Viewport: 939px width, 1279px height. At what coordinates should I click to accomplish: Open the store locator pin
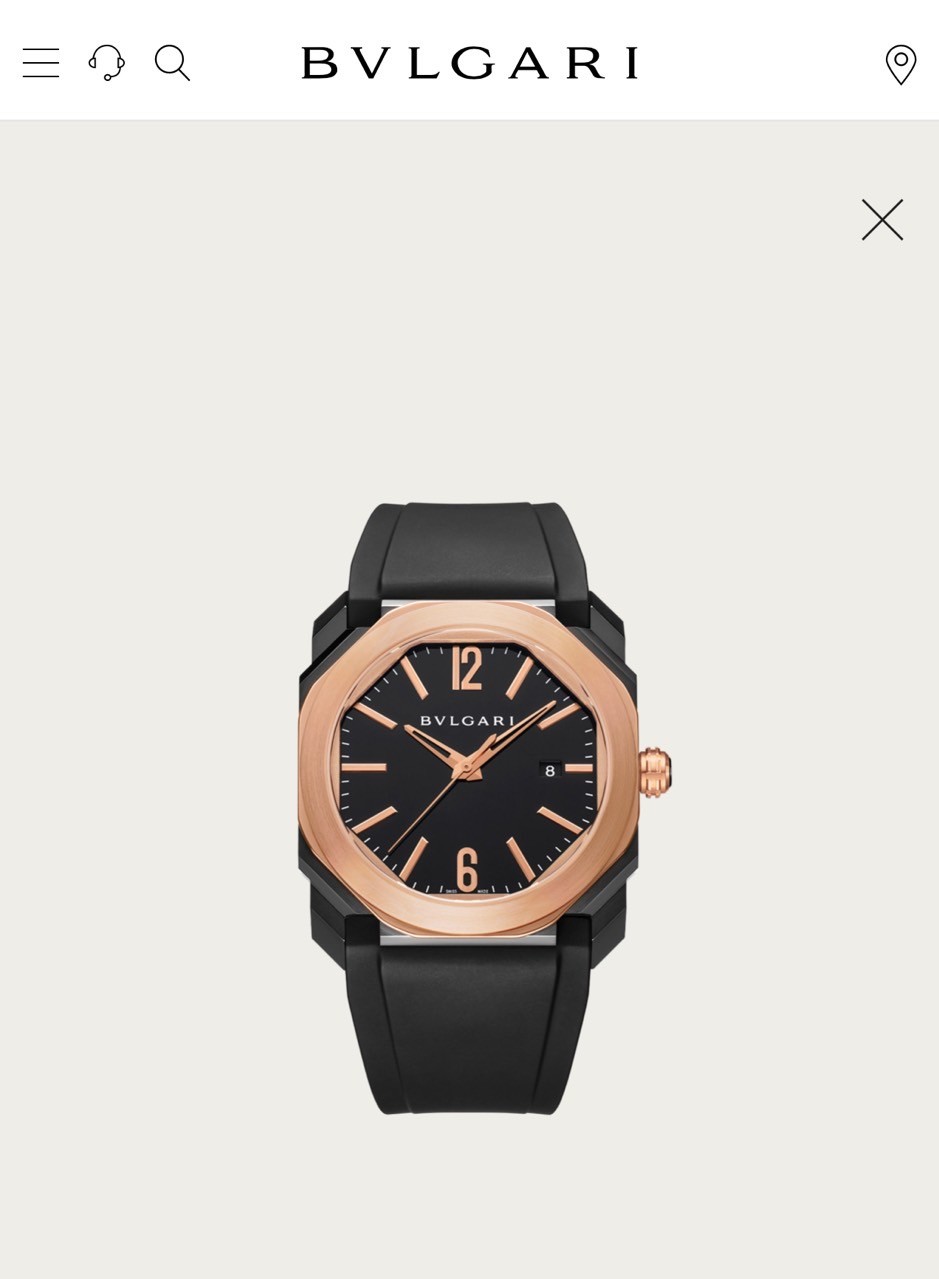coord(900,65)
